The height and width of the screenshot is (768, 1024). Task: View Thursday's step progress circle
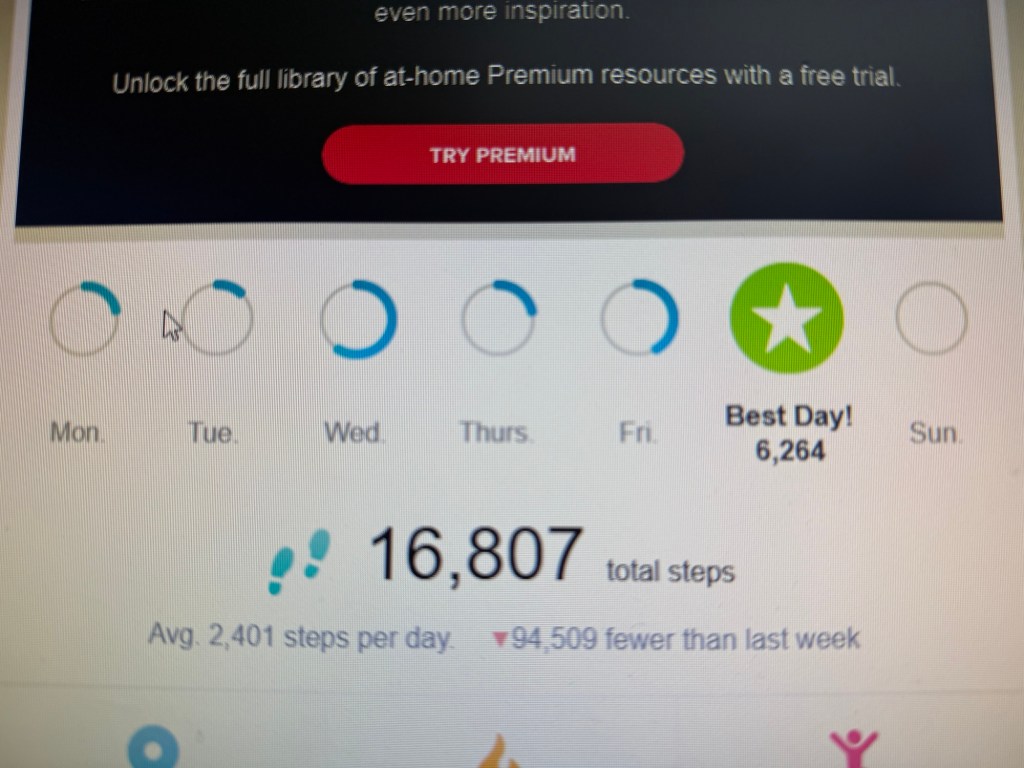[x=498, y=319]
